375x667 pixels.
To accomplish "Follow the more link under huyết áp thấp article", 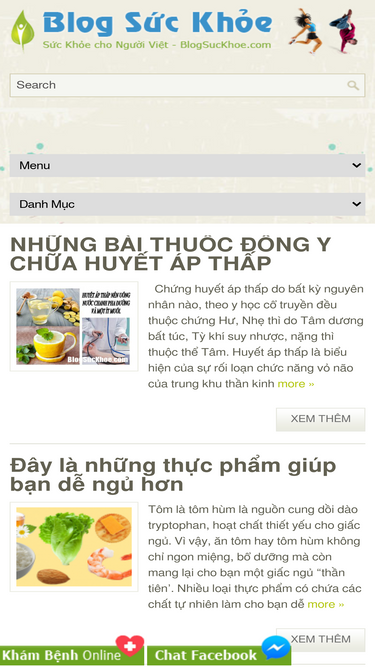I will [x=295, y=384].
